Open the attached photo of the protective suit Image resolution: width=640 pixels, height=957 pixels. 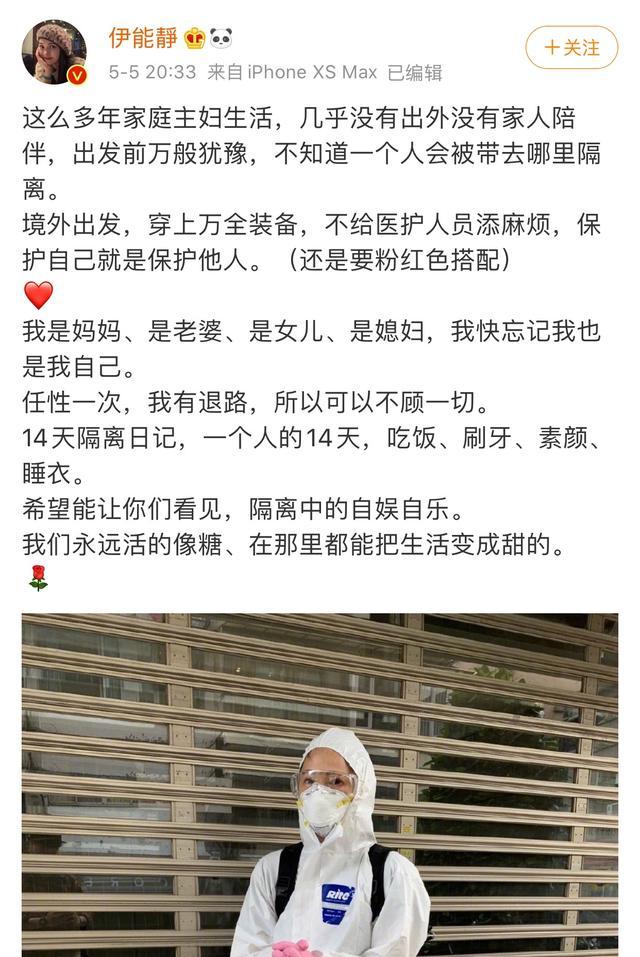tap(320, 785)
